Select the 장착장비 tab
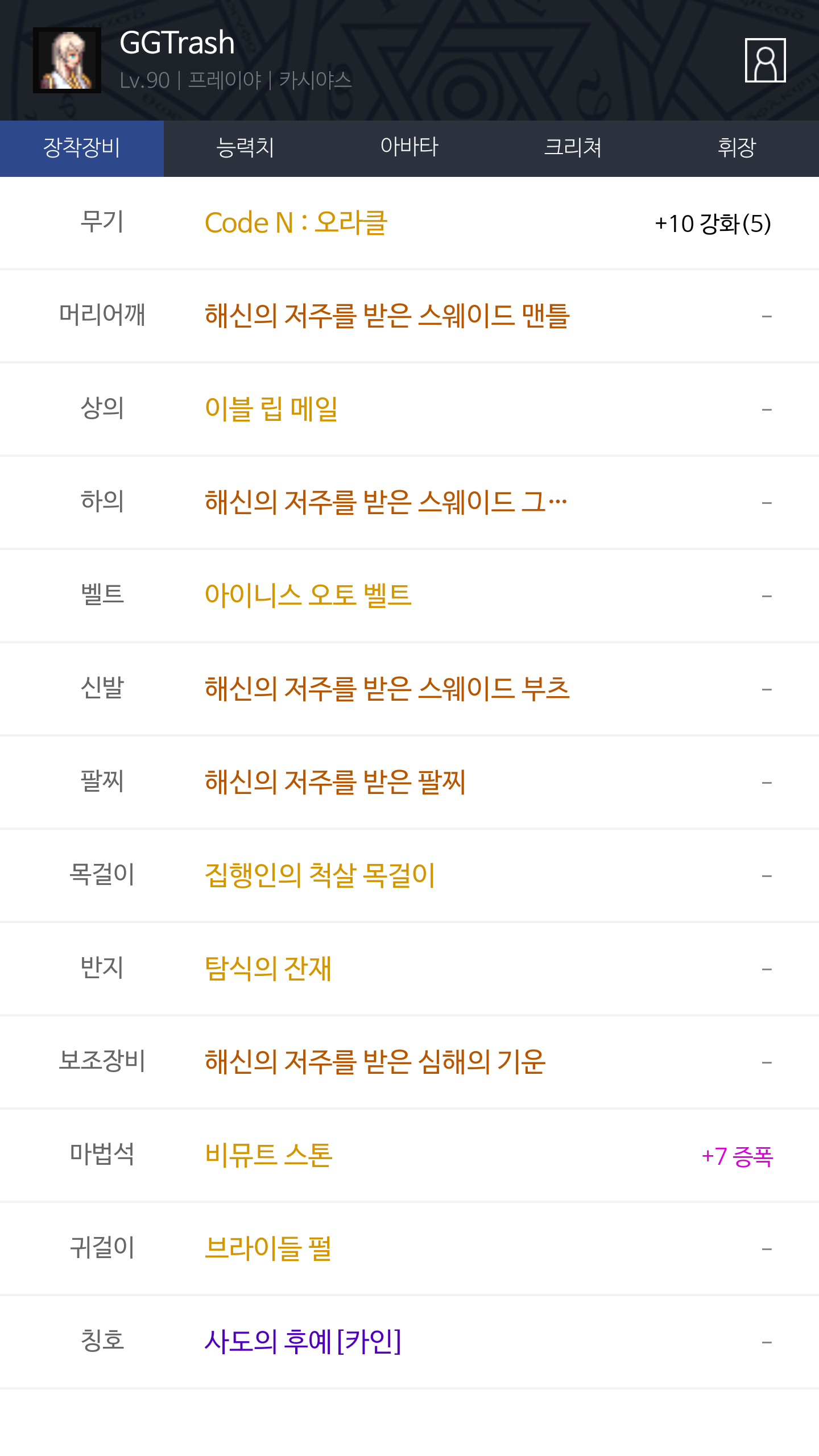 coord(82,148)
